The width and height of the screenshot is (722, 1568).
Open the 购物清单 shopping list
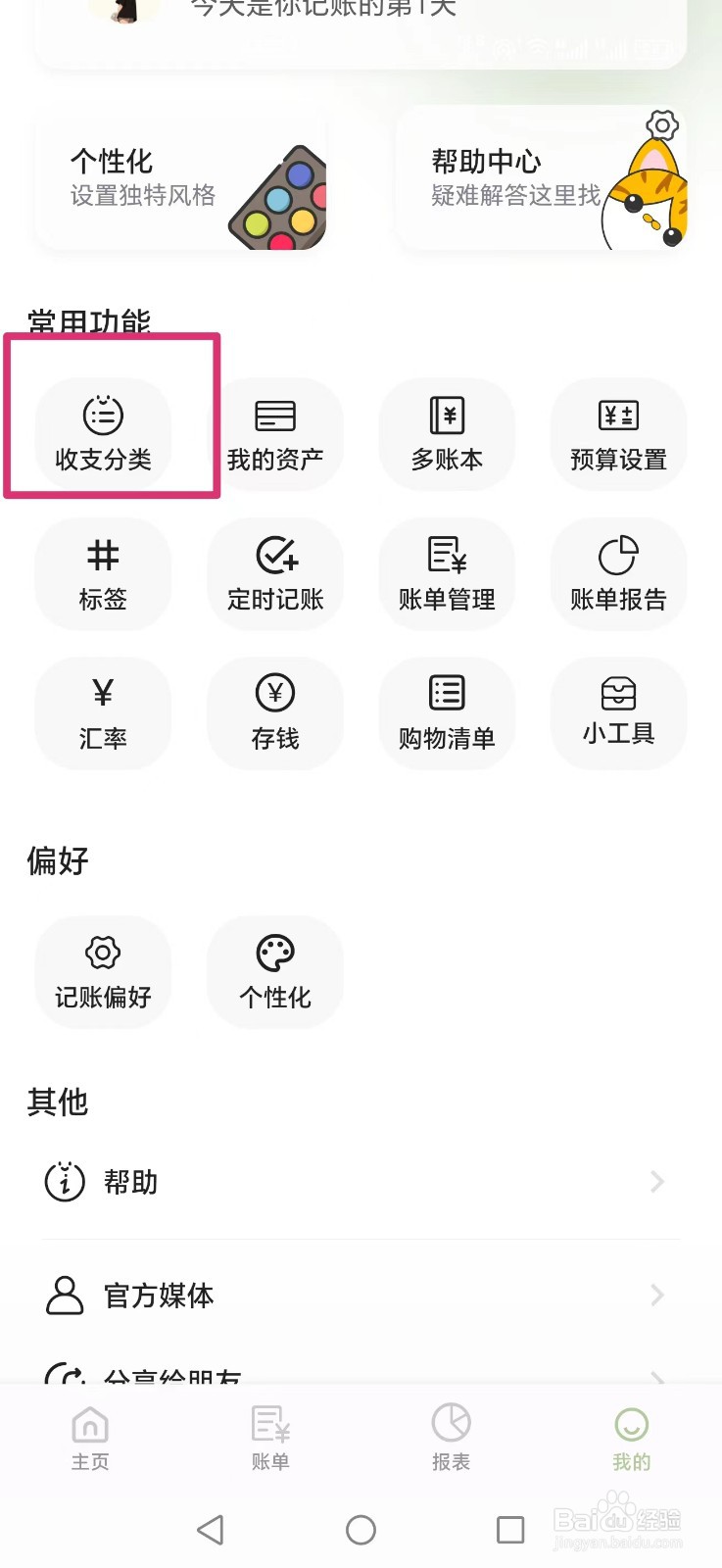coord(448,712)
